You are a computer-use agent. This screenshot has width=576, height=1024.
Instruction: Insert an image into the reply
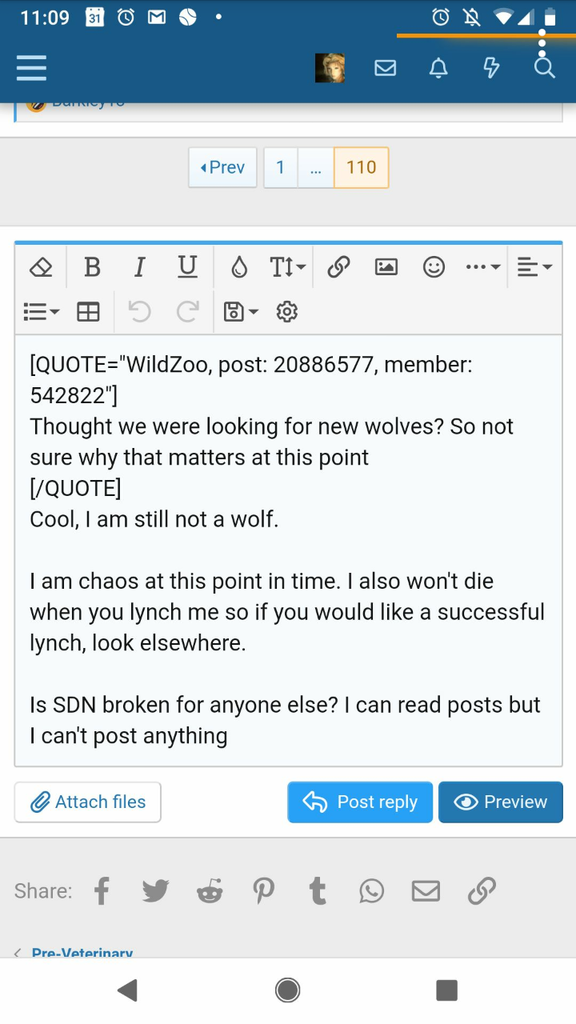pos(386,266)
